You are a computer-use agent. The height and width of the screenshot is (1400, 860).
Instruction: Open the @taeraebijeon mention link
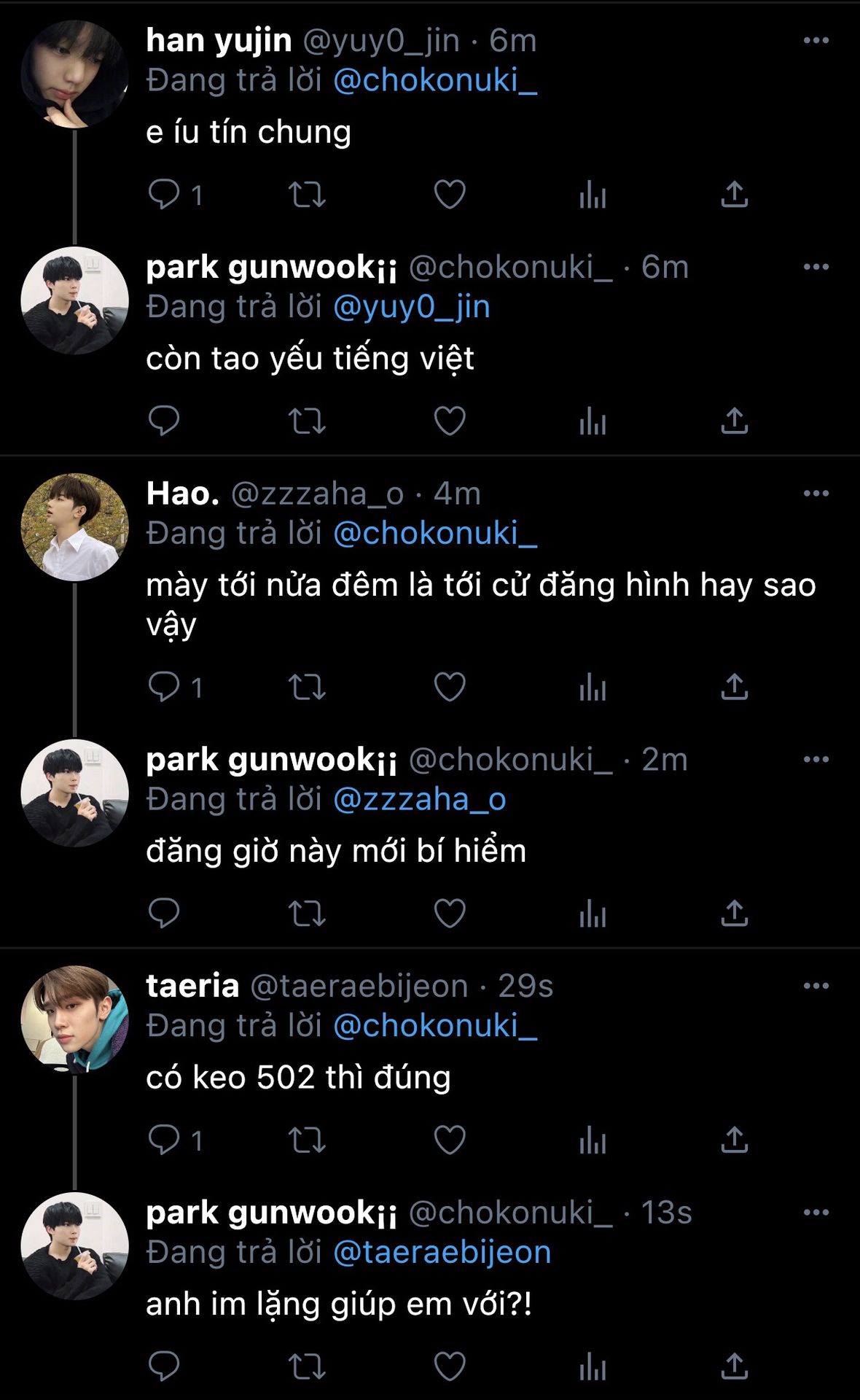442,1252
